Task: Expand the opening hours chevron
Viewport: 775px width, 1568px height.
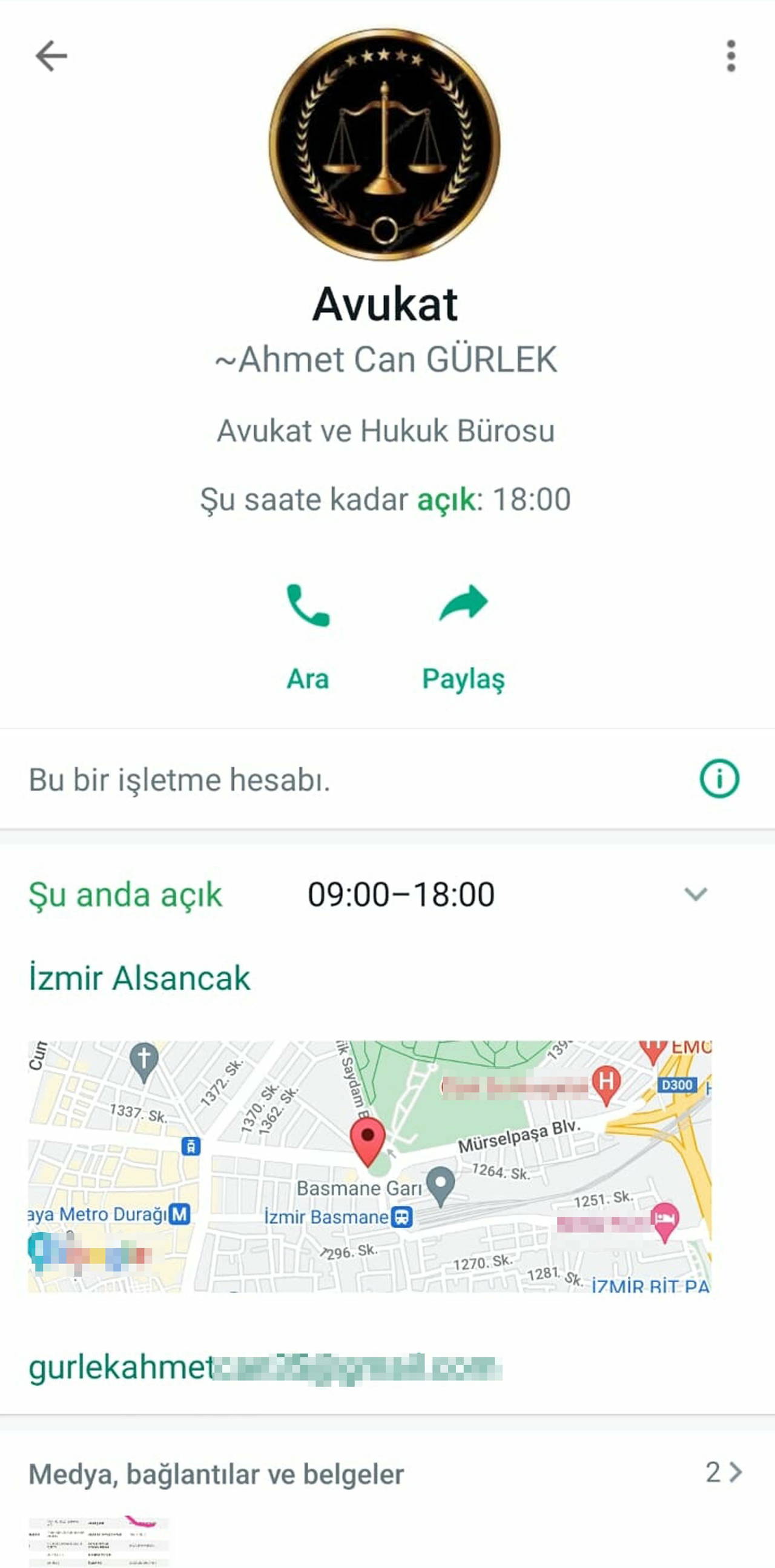Action: 695,894
